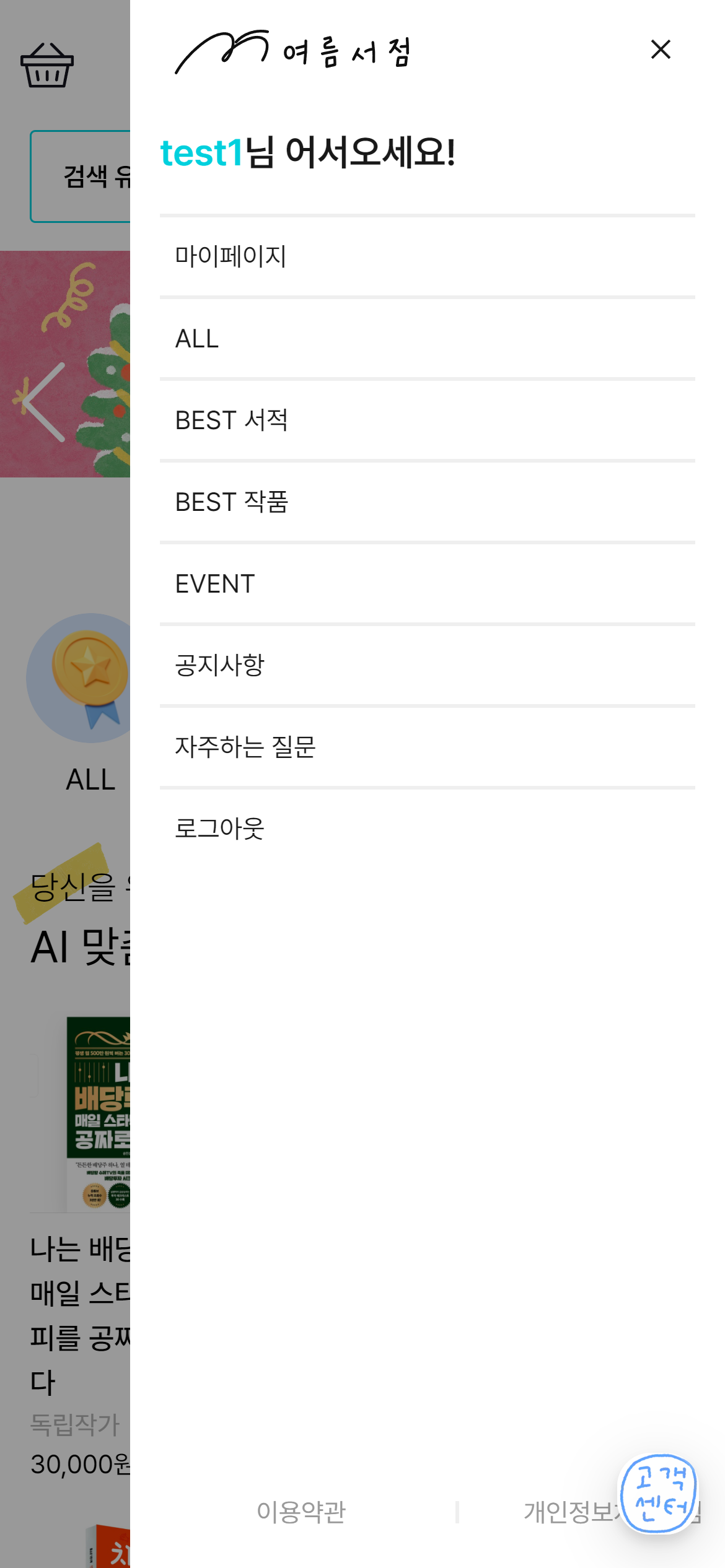
Task: Open the shopping basket icon
Action: click(x=47, y=66)
